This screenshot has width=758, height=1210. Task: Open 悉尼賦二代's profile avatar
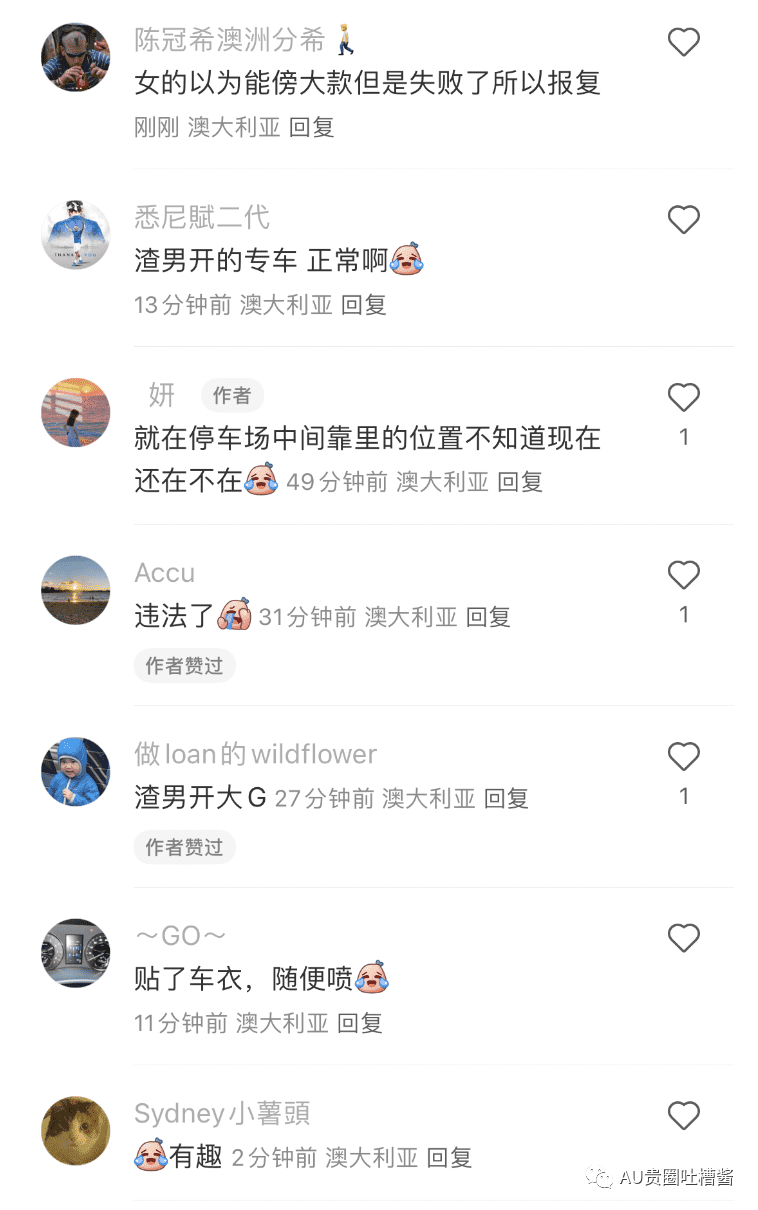coord(75,235)
